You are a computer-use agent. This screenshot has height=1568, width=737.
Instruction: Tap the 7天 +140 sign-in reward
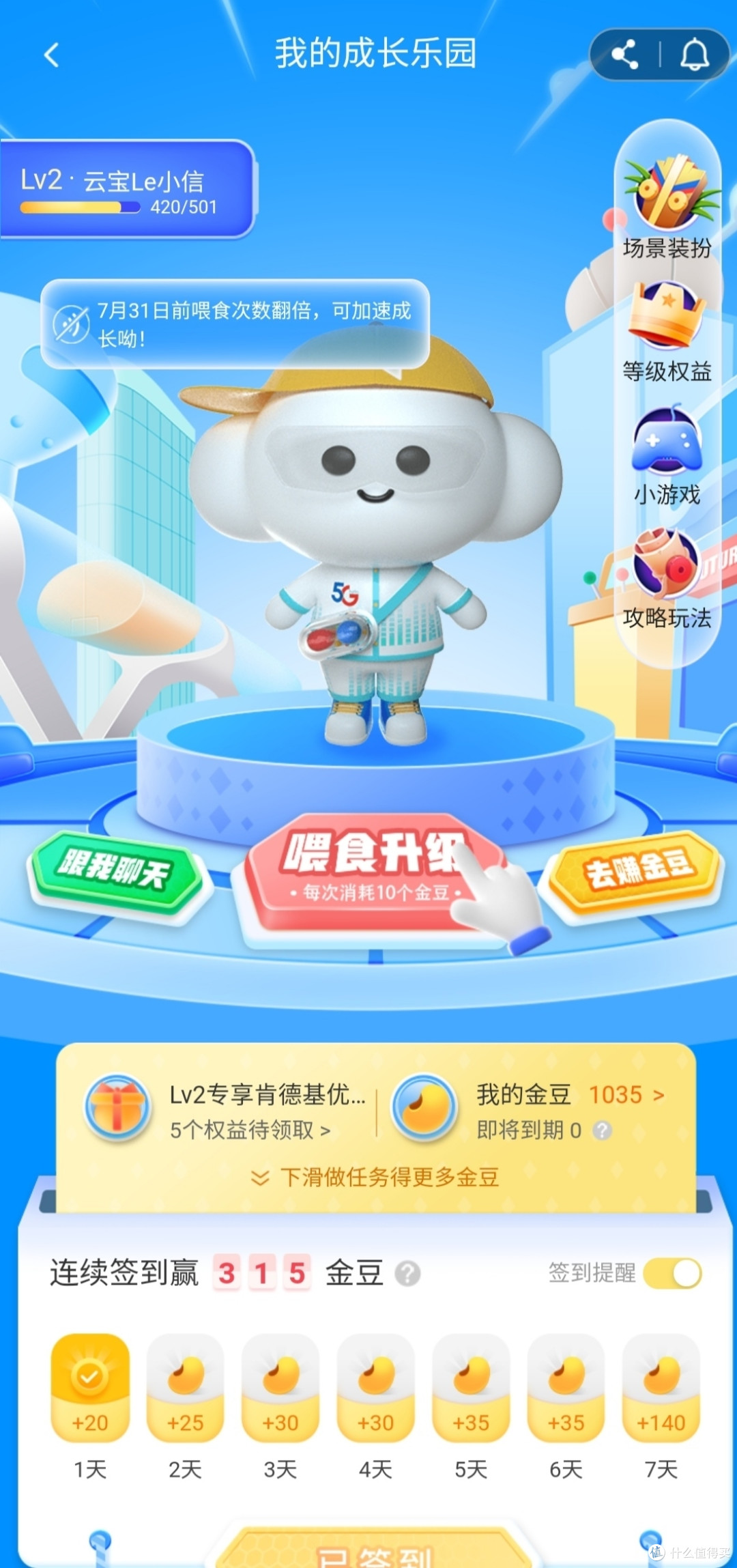coord(661,1389)
